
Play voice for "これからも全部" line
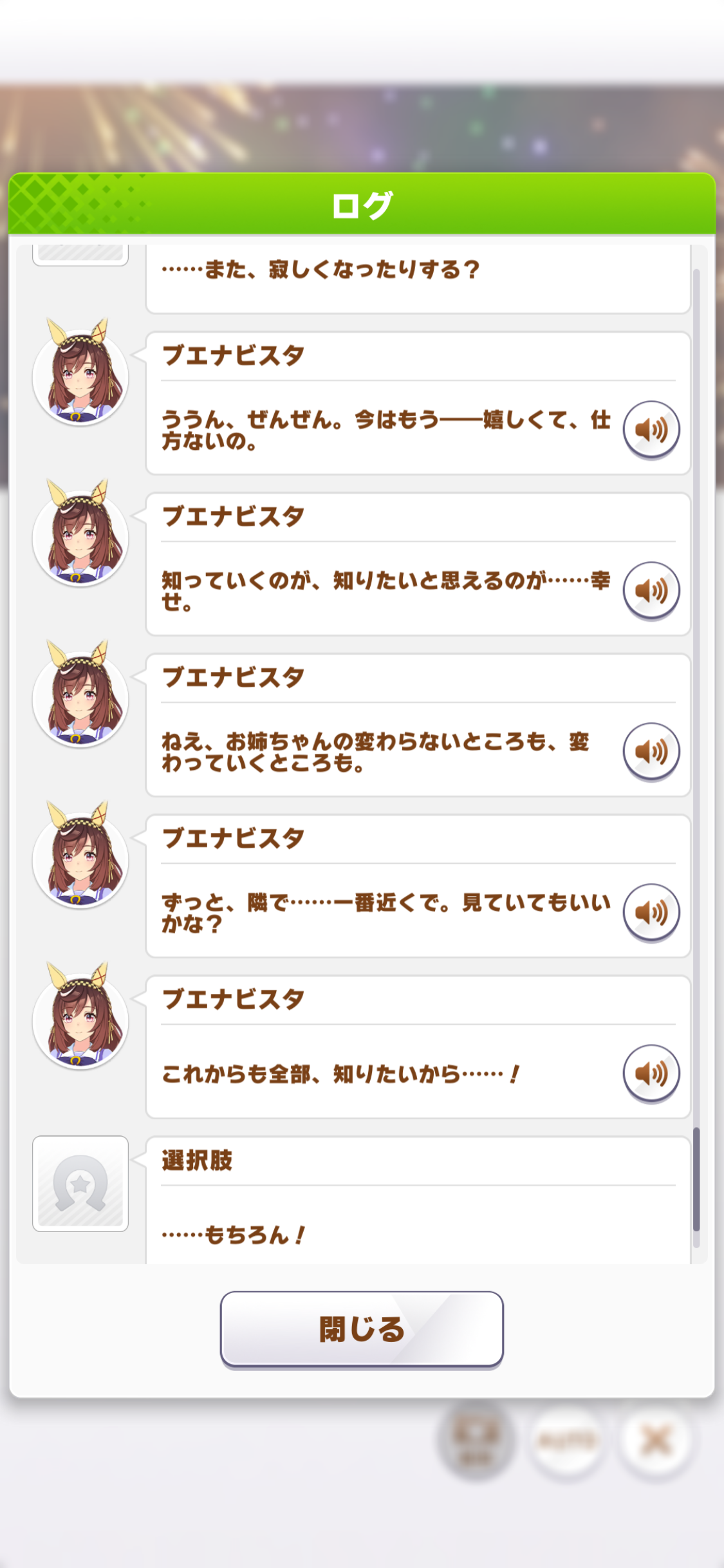coord(651,1073)
